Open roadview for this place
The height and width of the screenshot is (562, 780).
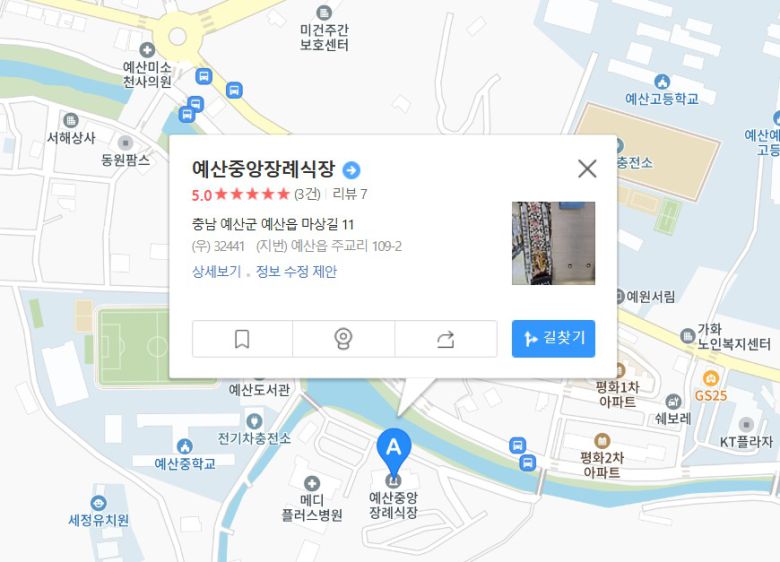pos(344,339)
